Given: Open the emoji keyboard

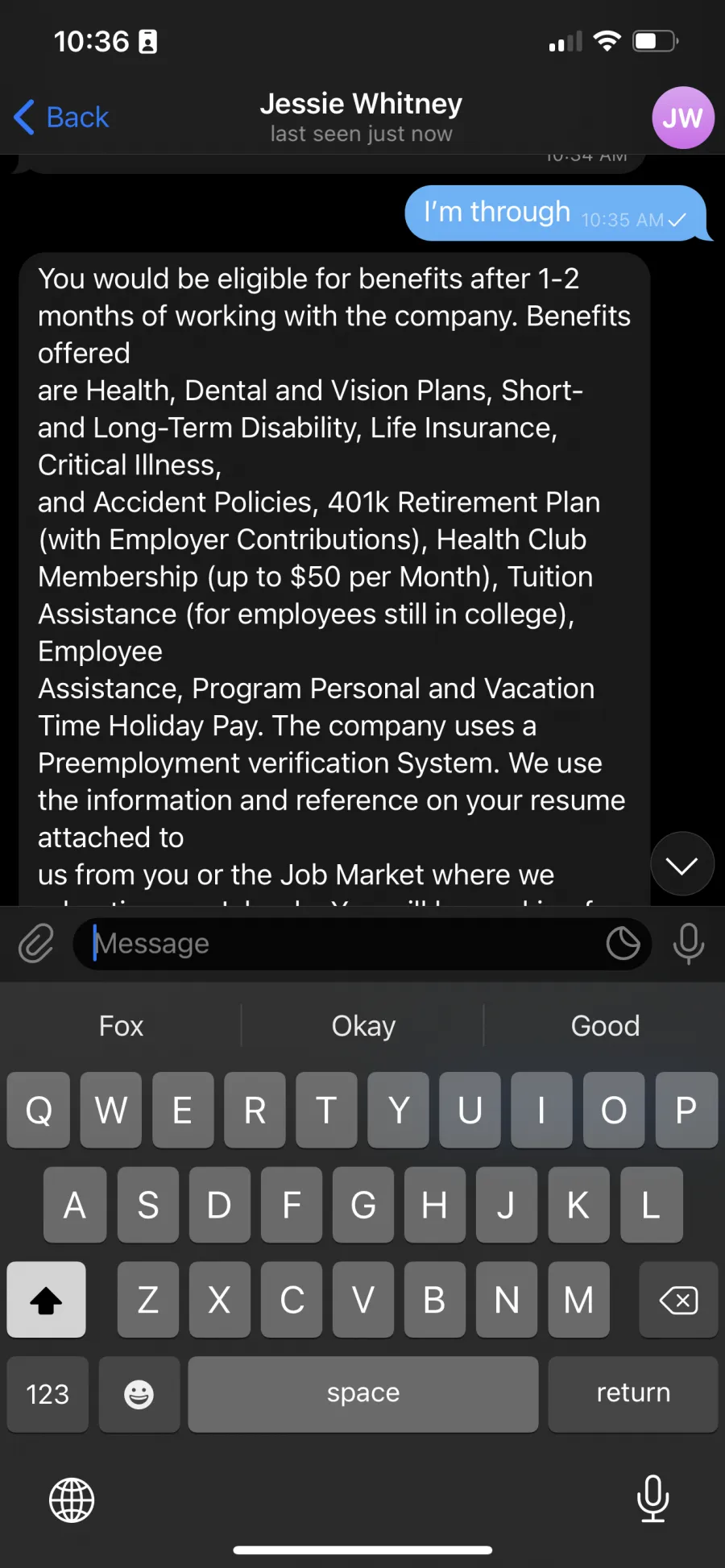Looking at the screenshot, I should click(x=139, y=1393).
